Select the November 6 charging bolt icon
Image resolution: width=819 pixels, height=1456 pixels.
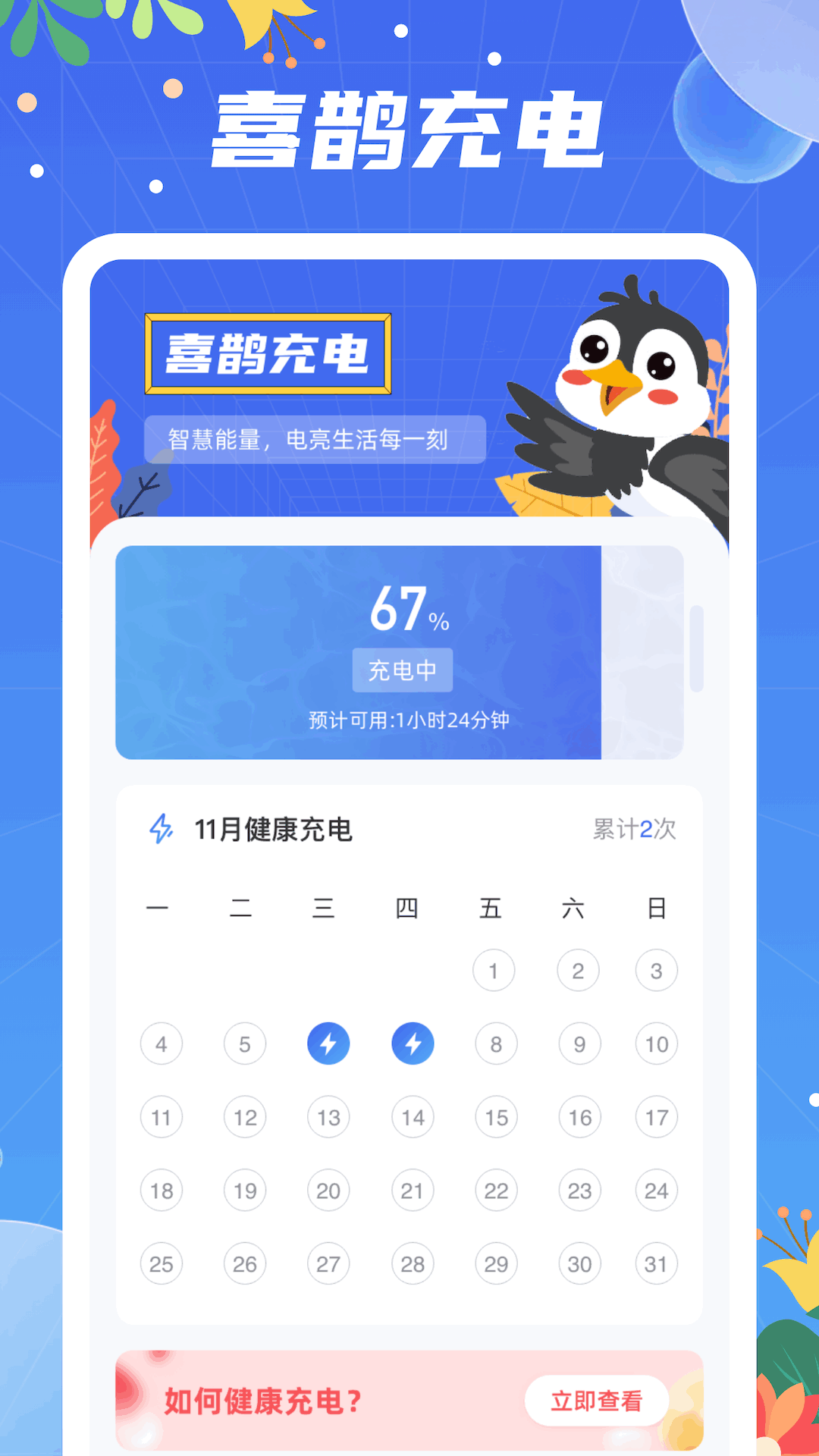point(328,1043)
